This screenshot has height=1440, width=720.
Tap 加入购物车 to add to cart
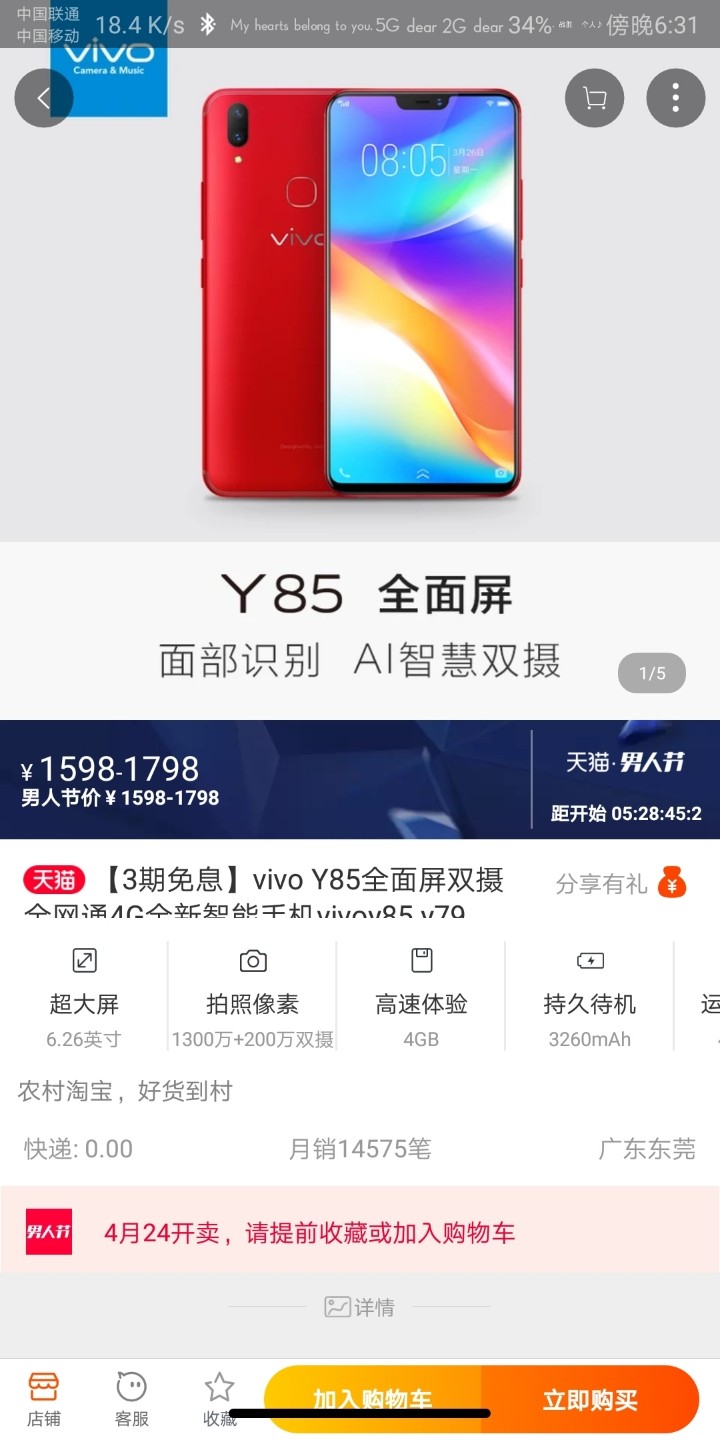tap(375, 1400)
